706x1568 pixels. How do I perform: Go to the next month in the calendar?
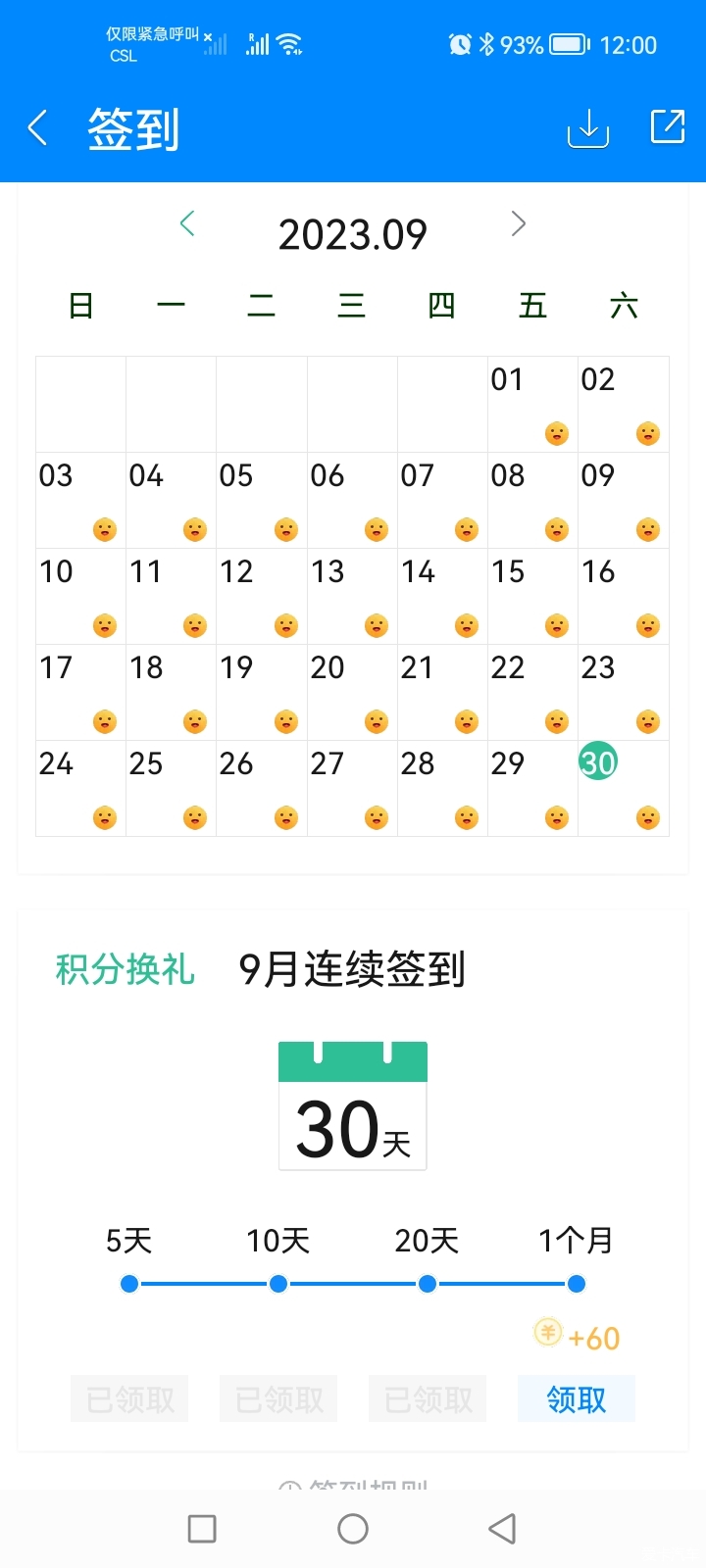click(x=519, y=223)
